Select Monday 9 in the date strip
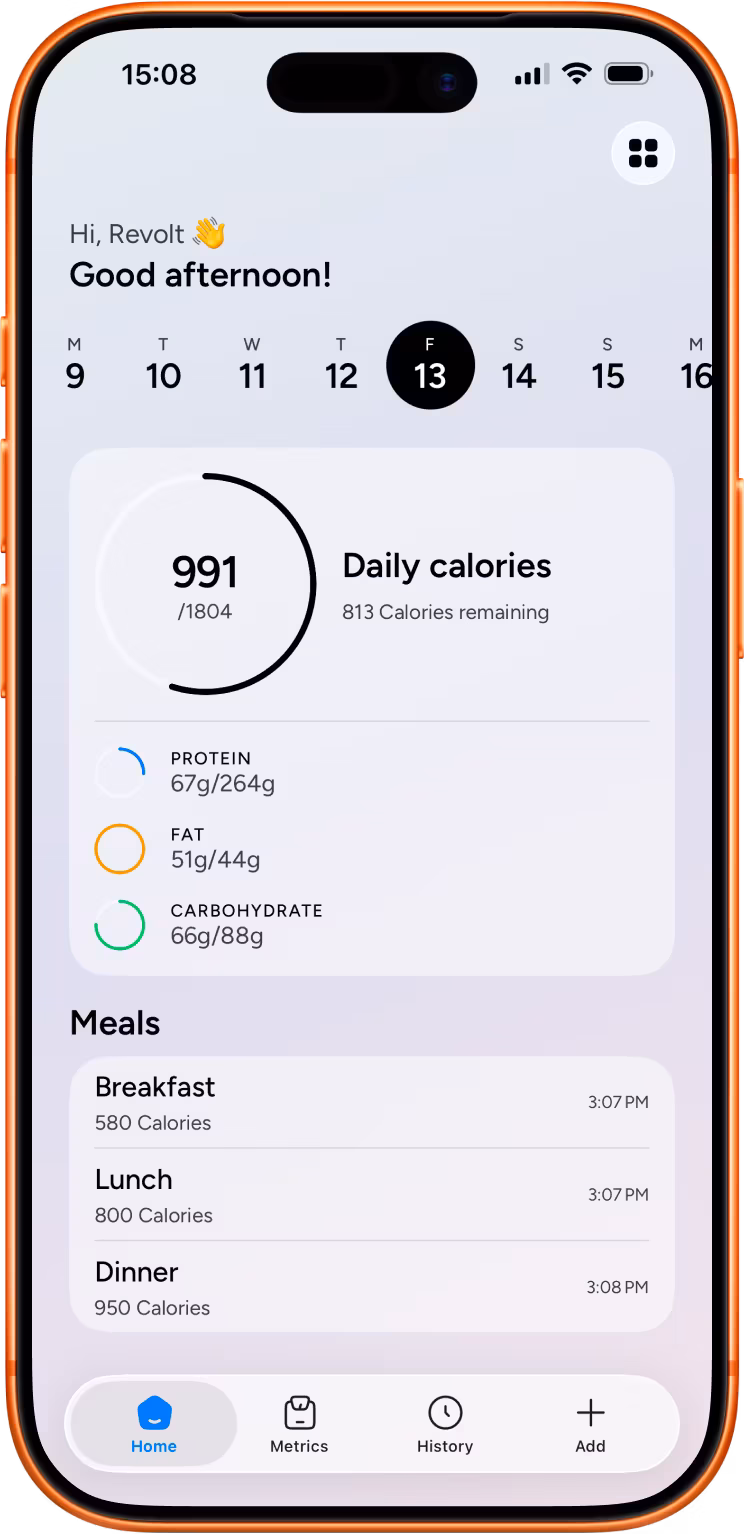Viewport: 744px width, 1534px height. (75, 365)
